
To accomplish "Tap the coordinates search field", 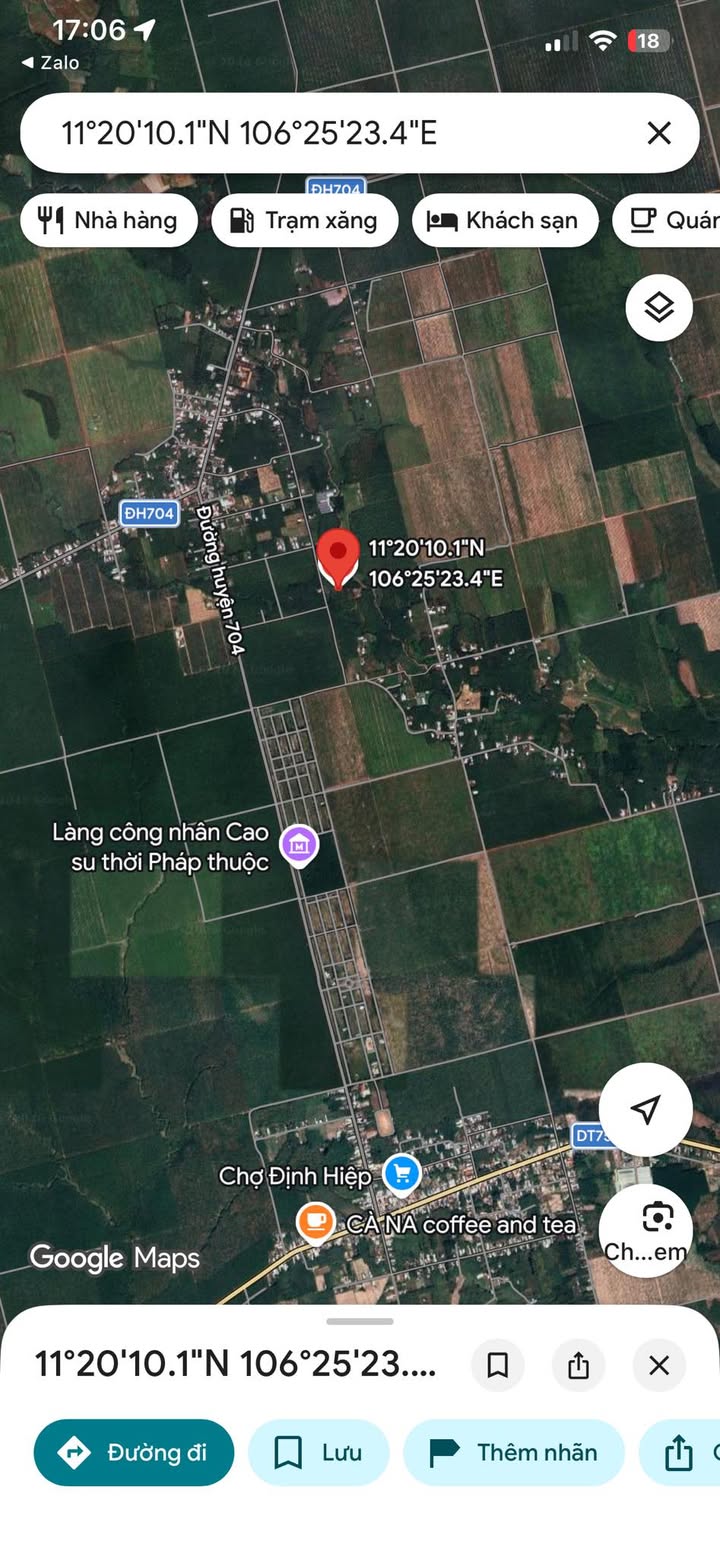I will 330,133.
